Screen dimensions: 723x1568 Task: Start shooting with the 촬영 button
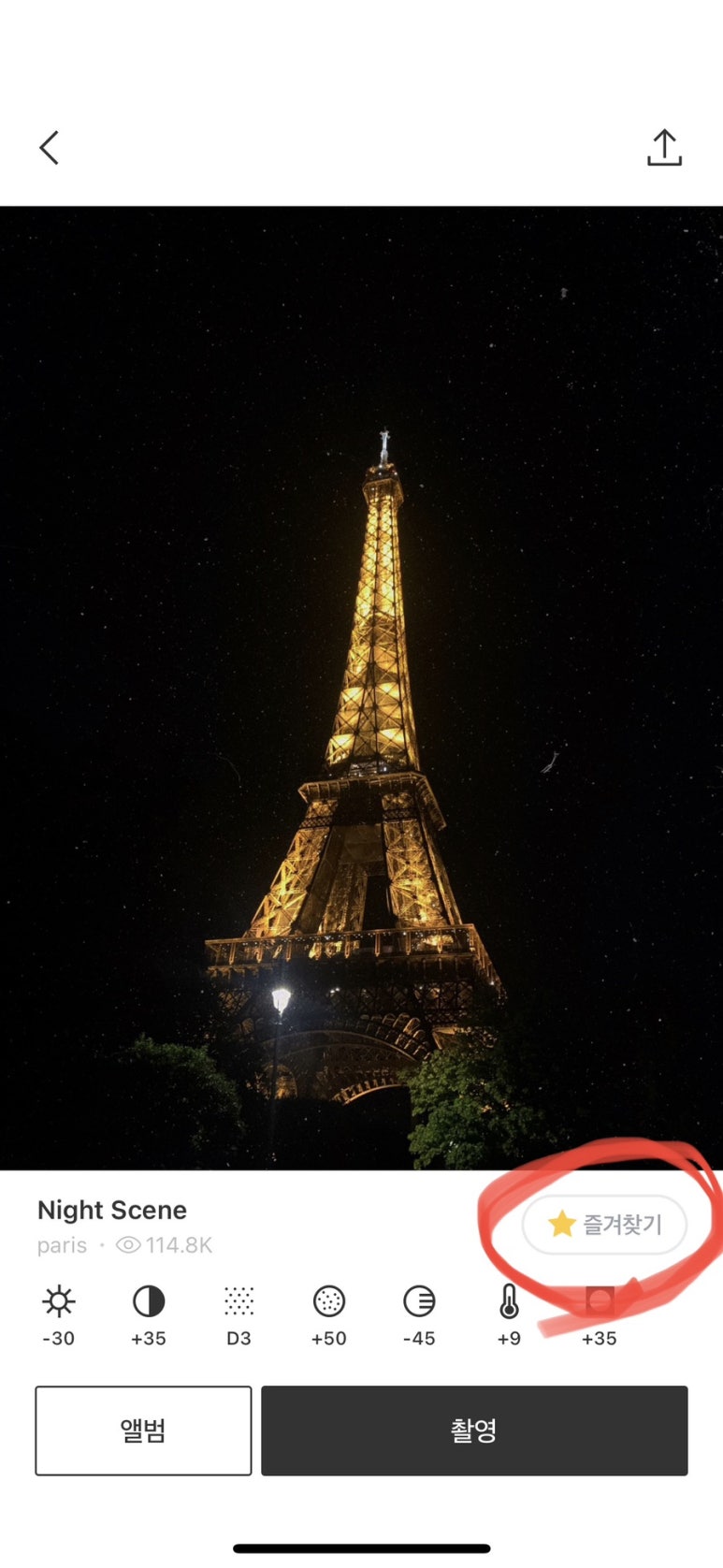[474, 1430]
